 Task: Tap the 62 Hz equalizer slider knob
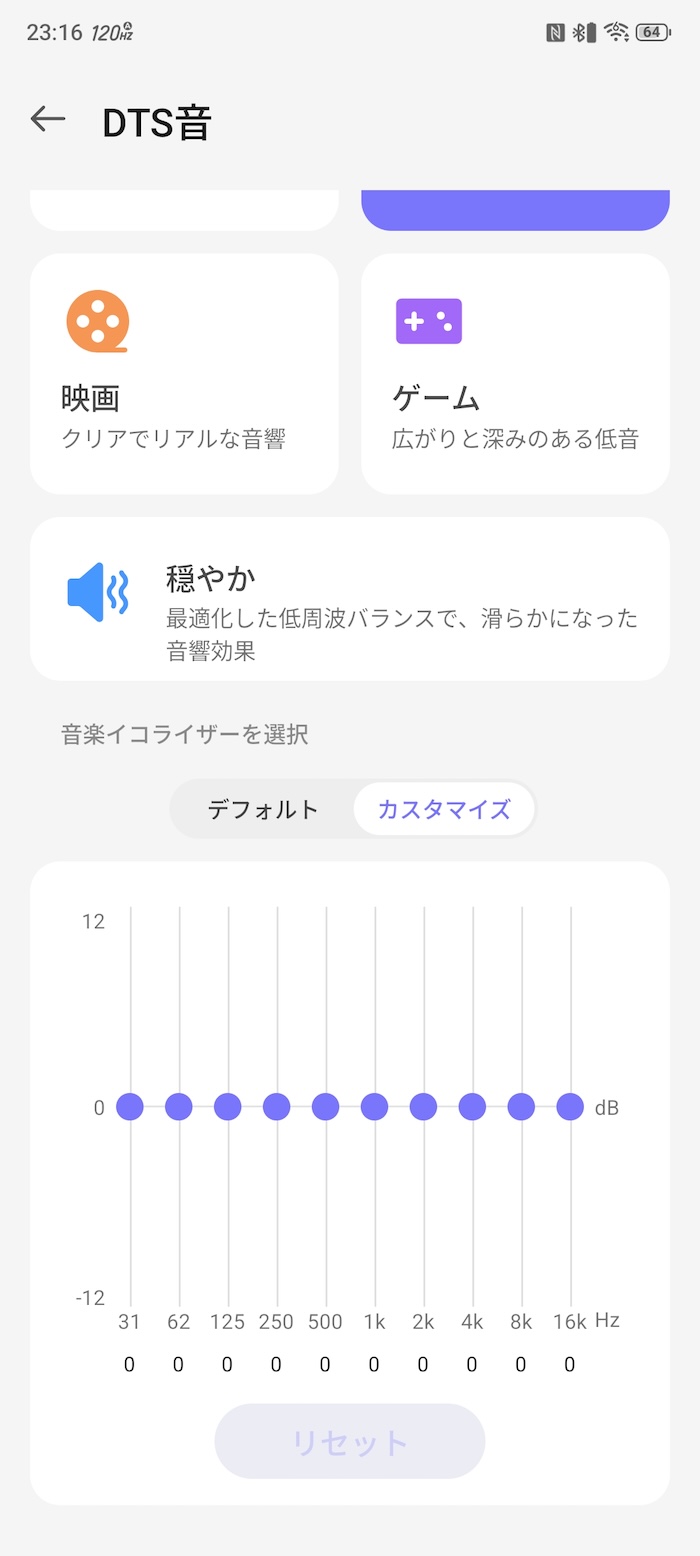(179, 1107)
